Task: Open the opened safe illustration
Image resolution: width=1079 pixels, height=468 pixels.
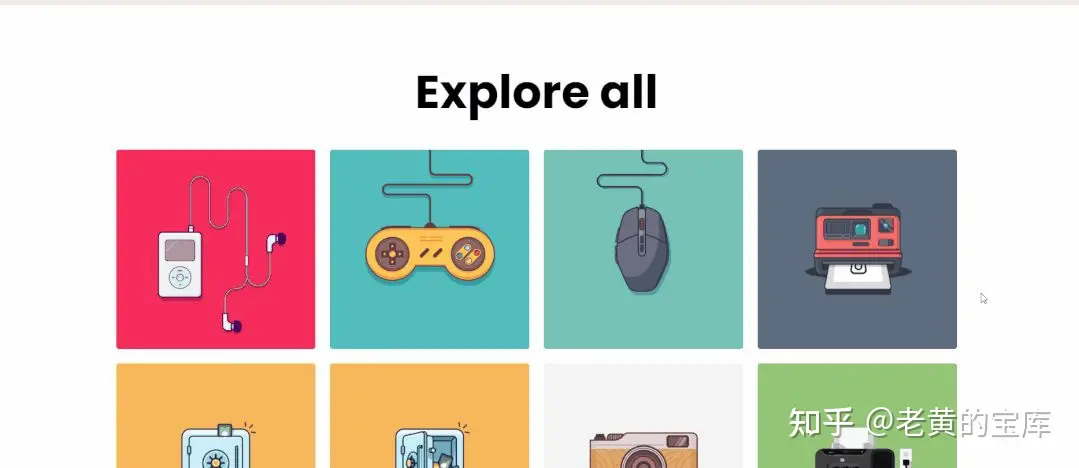Action: coord(429,420)
